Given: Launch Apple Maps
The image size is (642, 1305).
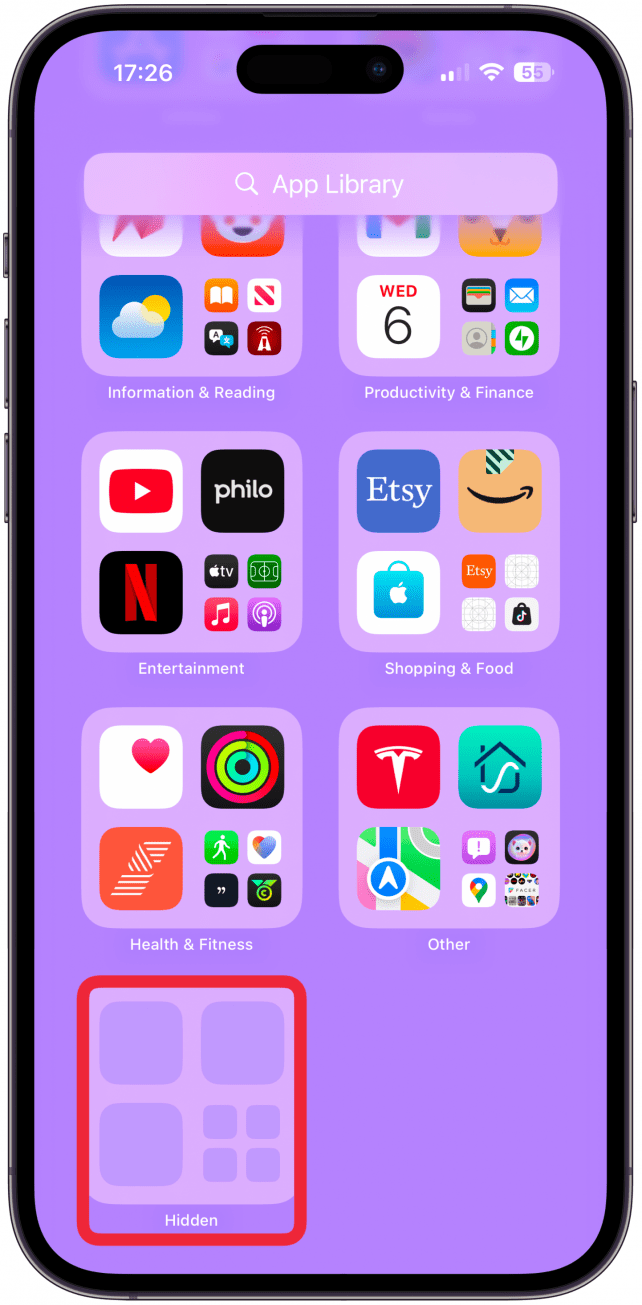Looking at the screenshot, I should click(x=398, y=869).
